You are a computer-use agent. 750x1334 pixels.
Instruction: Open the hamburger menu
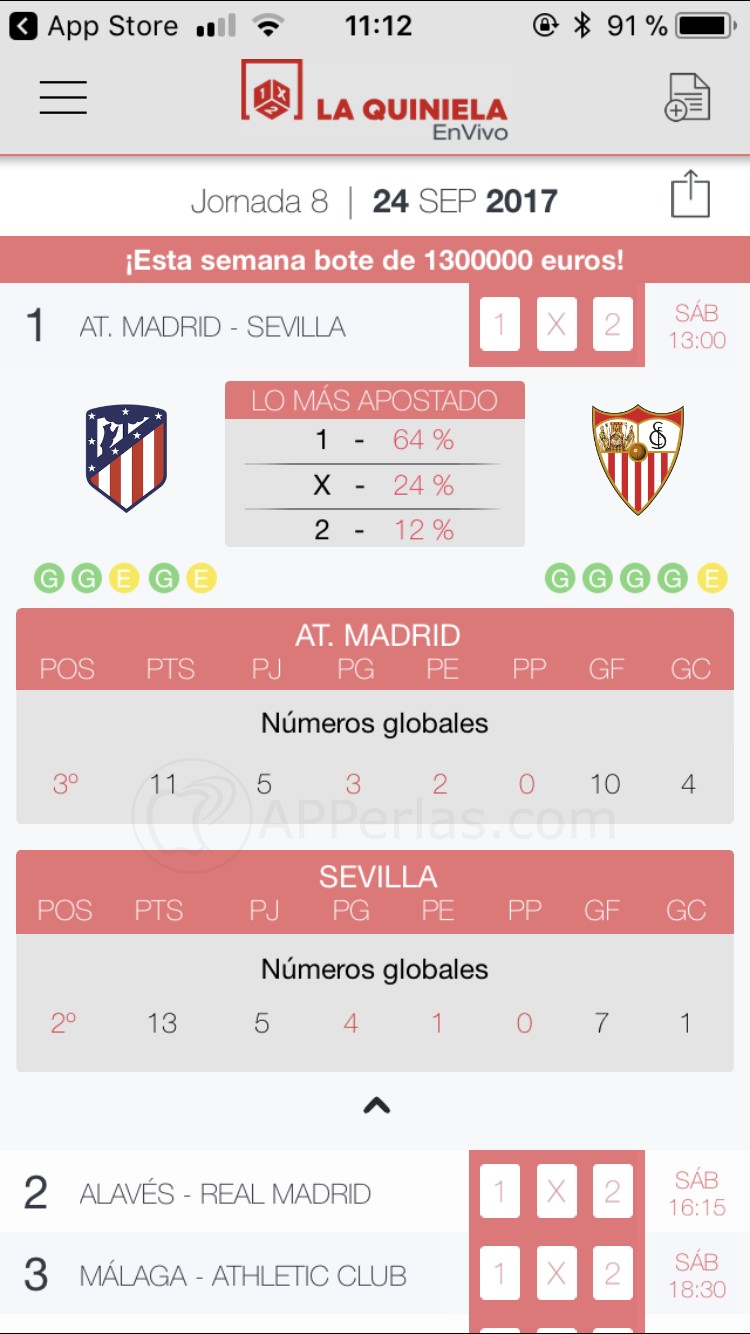(63, 98)
